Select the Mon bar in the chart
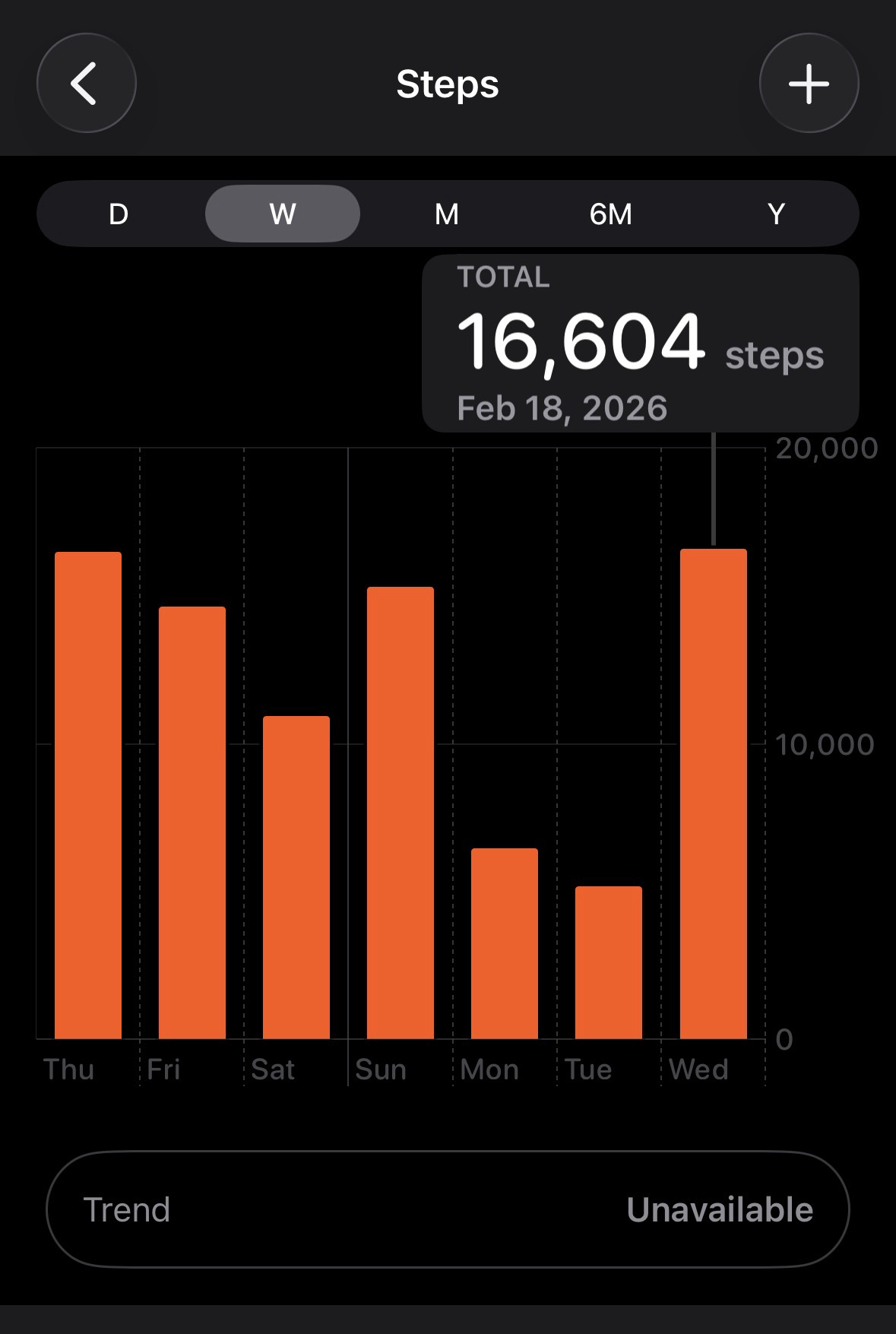 click(x=505, y=943)
